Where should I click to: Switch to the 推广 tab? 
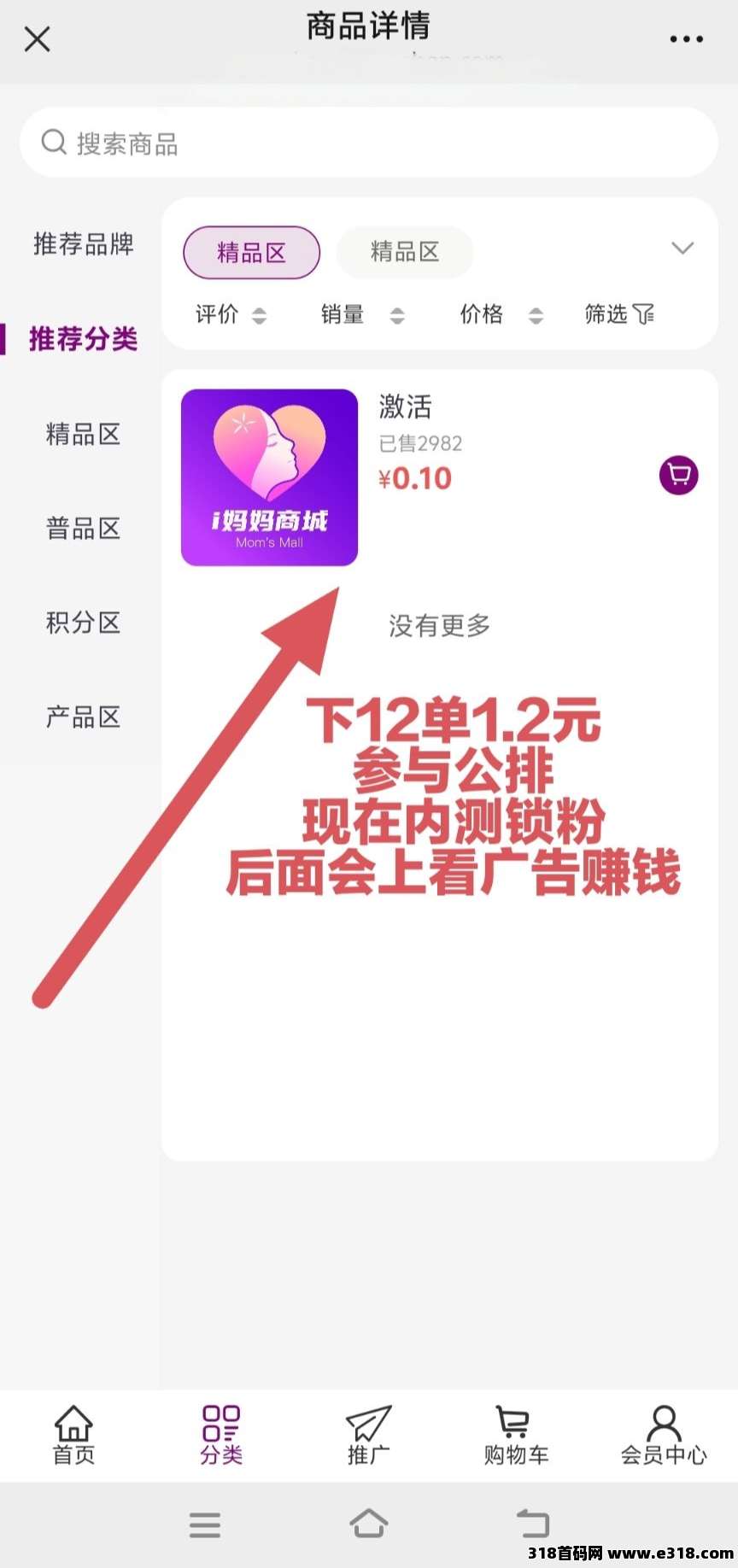(x=368, y=1435)
